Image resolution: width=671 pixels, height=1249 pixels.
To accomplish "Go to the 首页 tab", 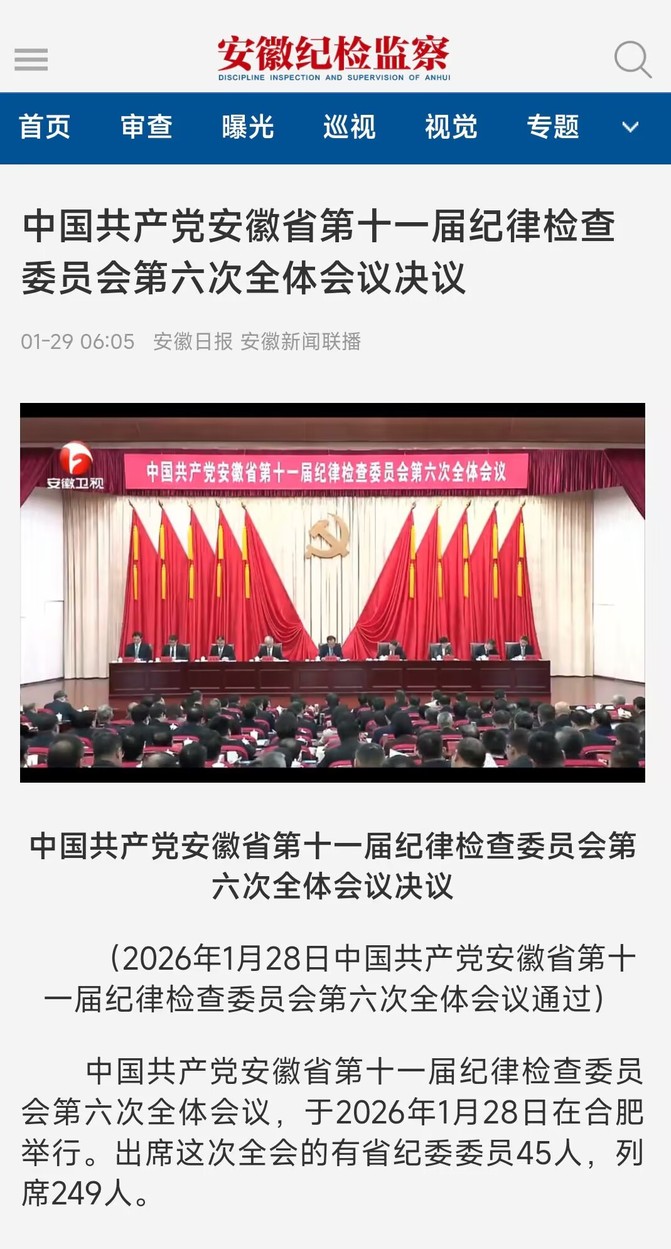I will 45,127.
